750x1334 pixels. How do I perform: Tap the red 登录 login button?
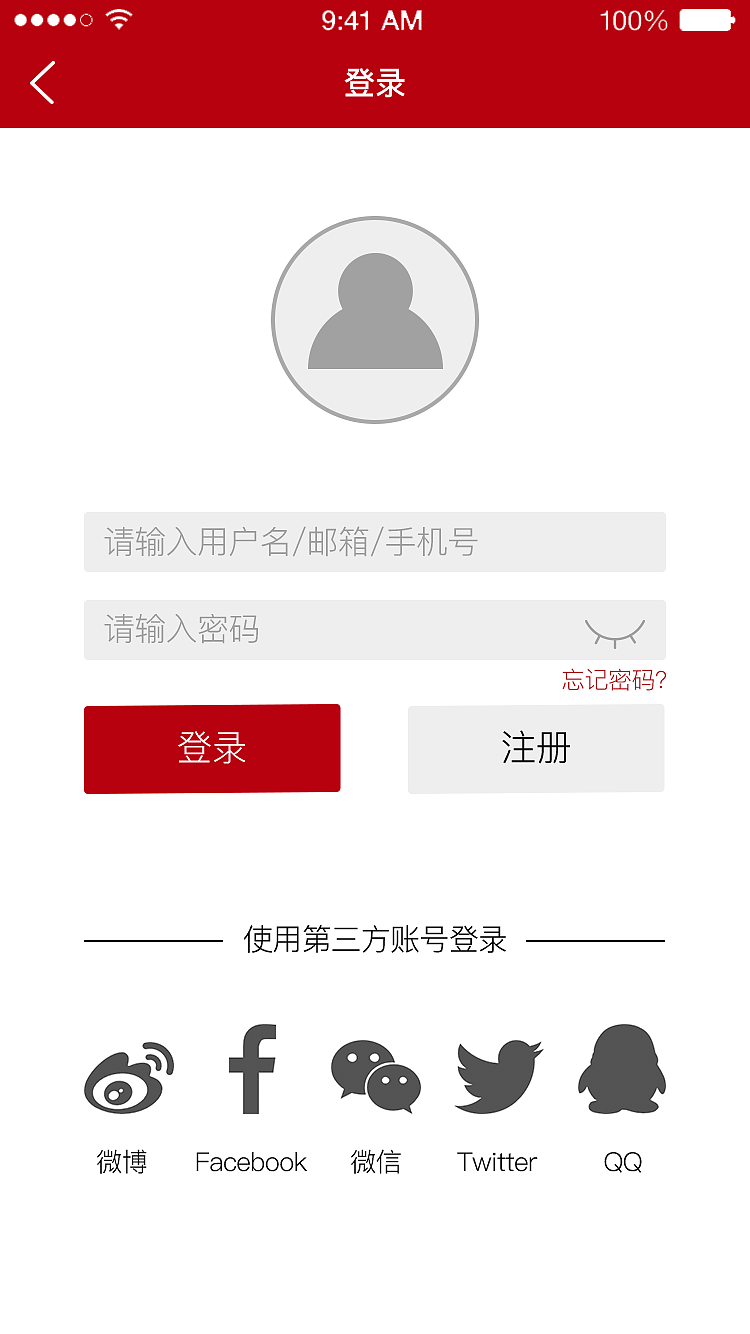coord(212,747)
